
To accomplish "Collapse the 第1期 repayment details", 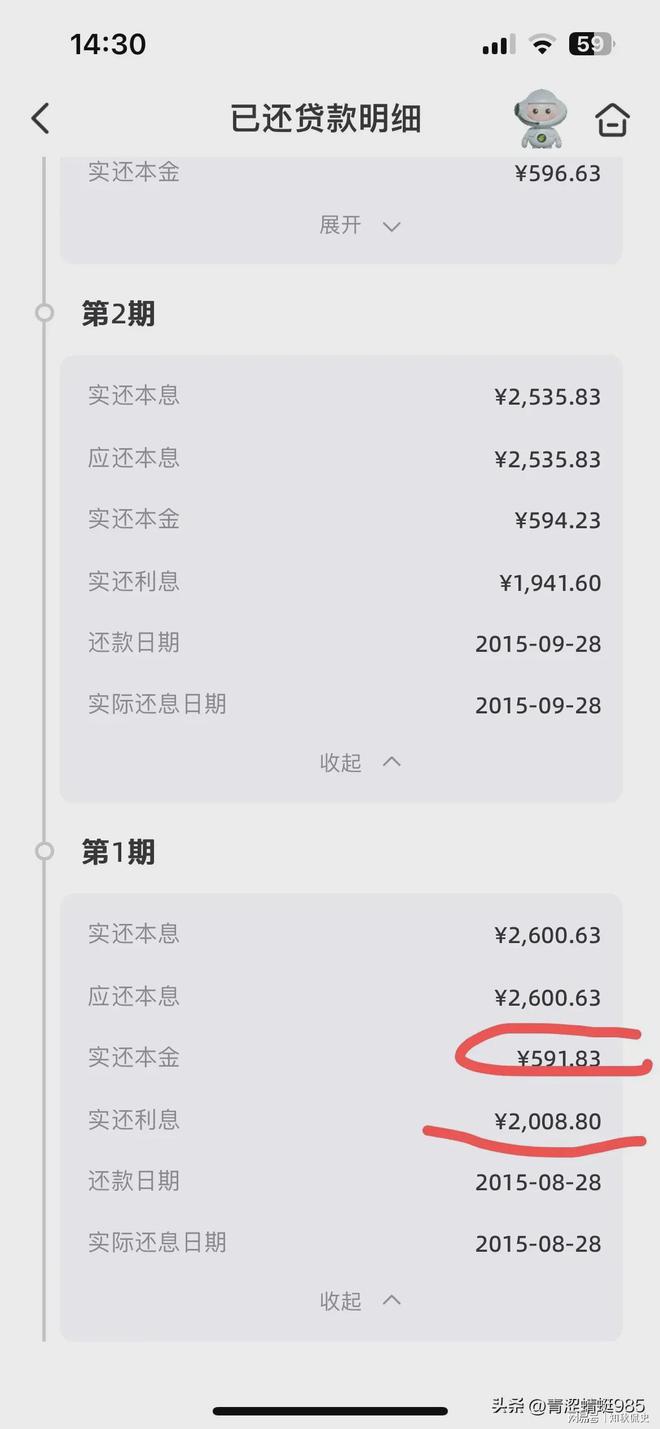I will coord(359,1301).
